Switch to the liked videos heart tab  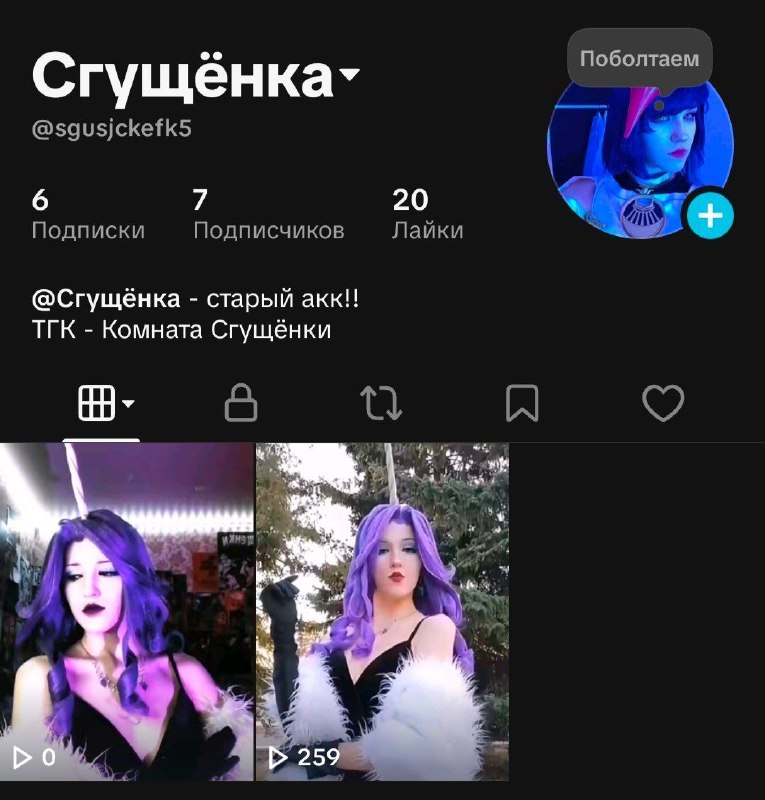click(x=663, y=403)
